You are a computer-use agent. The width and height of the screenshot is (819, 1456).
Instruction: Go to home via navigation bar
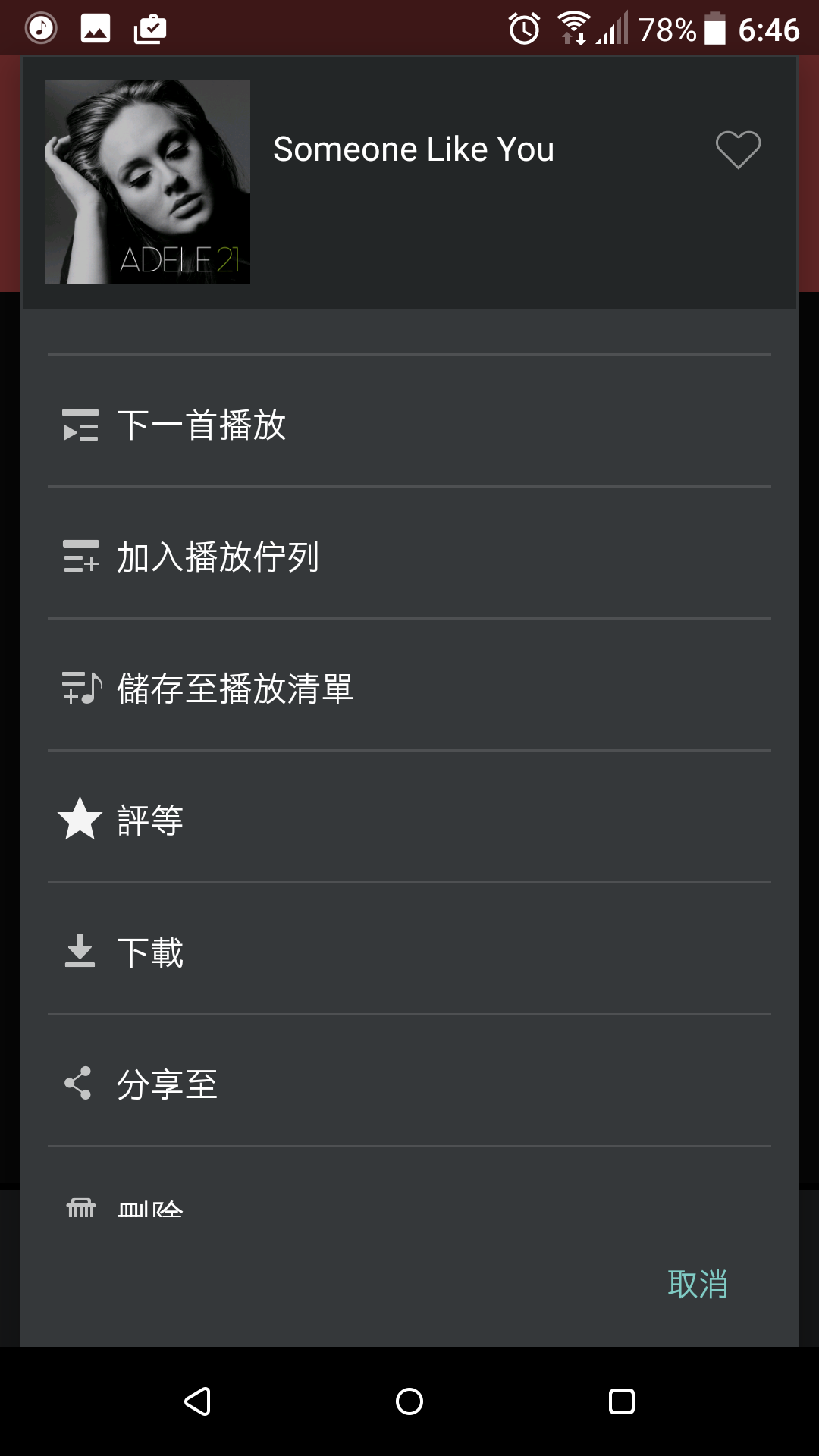[x=409, y=1401]
